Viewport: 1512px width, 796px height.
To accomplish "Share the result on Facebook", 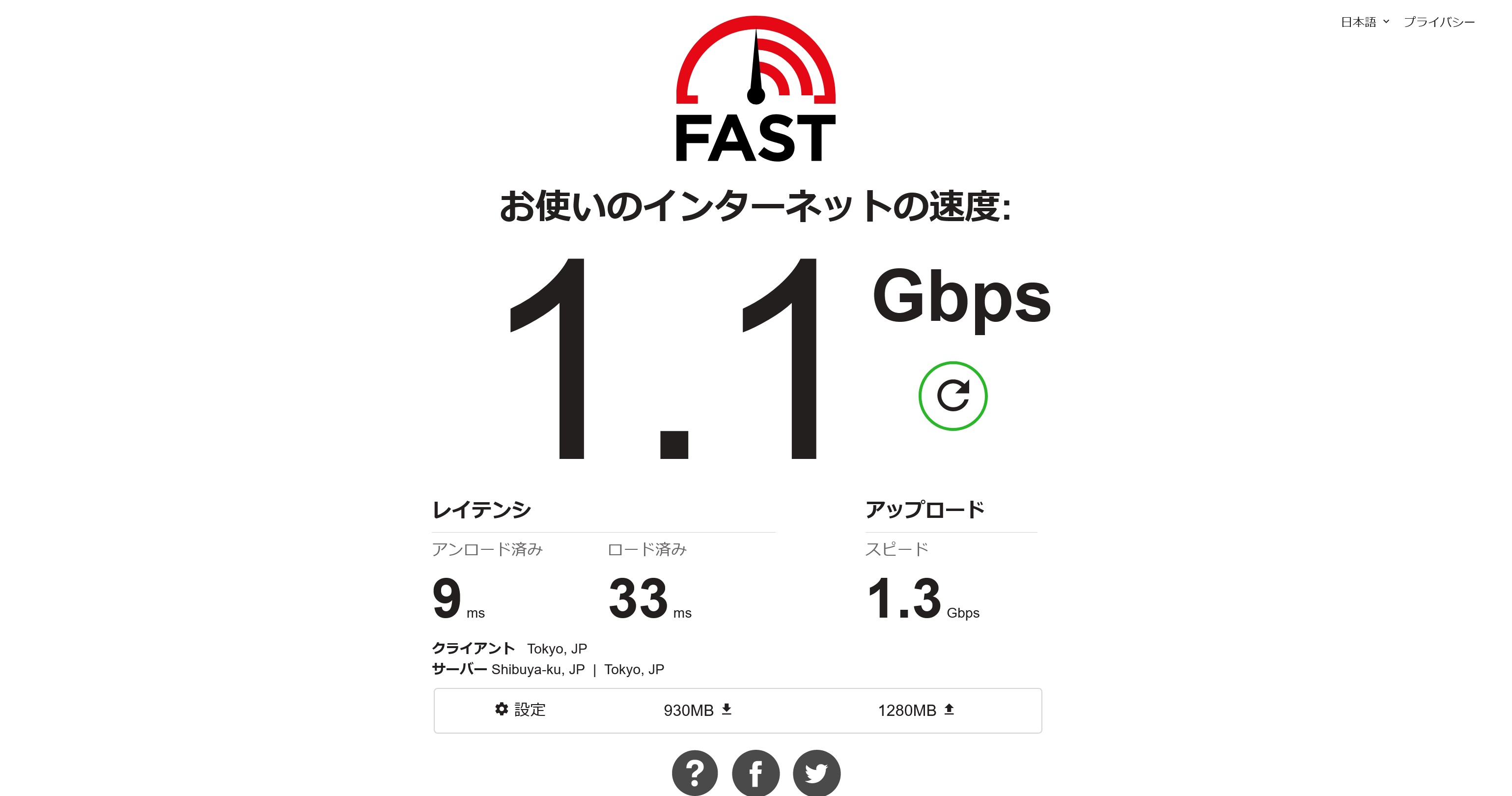I will click(756, 773).
